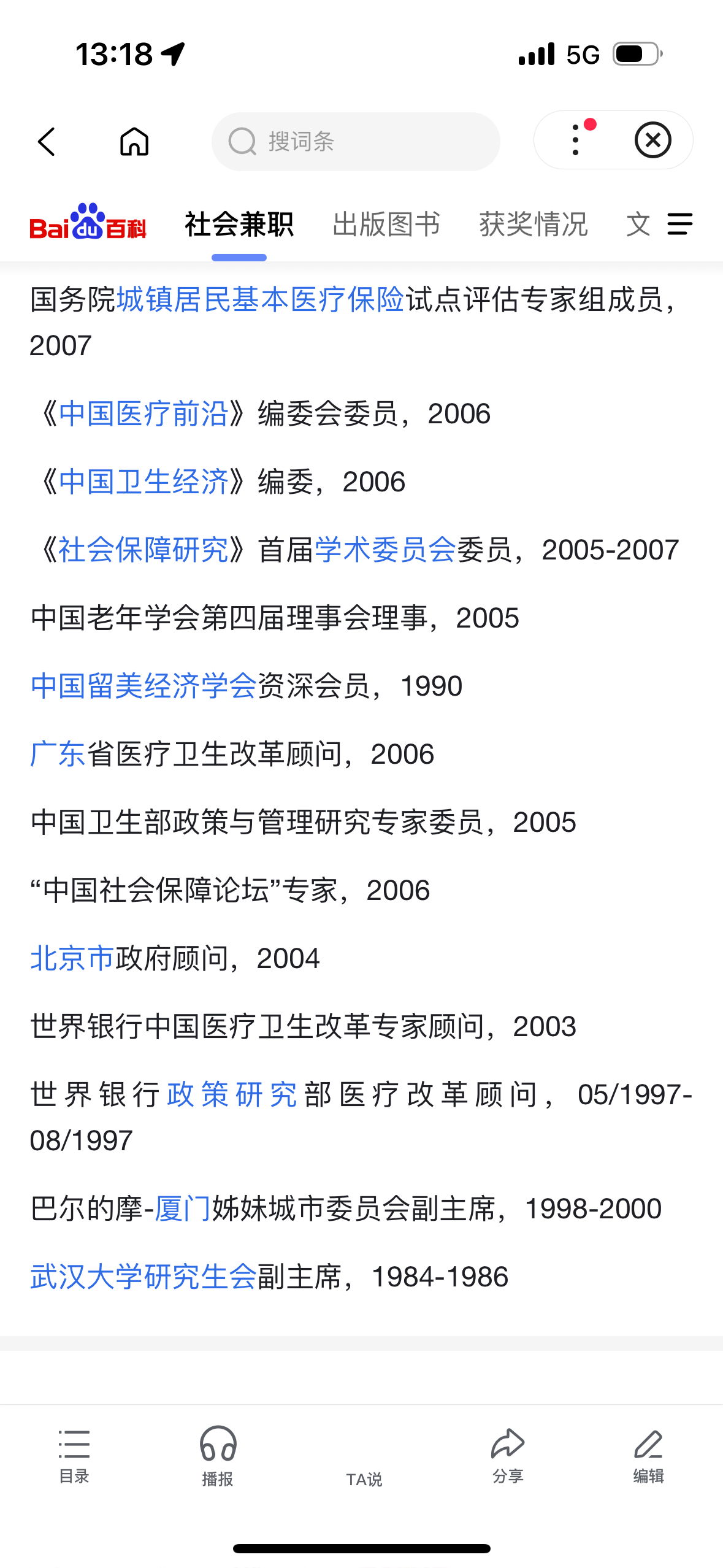Open the 中国医疗前沿 link
The width and height of the screenshot is (723, 1568).
pos(143,414)
